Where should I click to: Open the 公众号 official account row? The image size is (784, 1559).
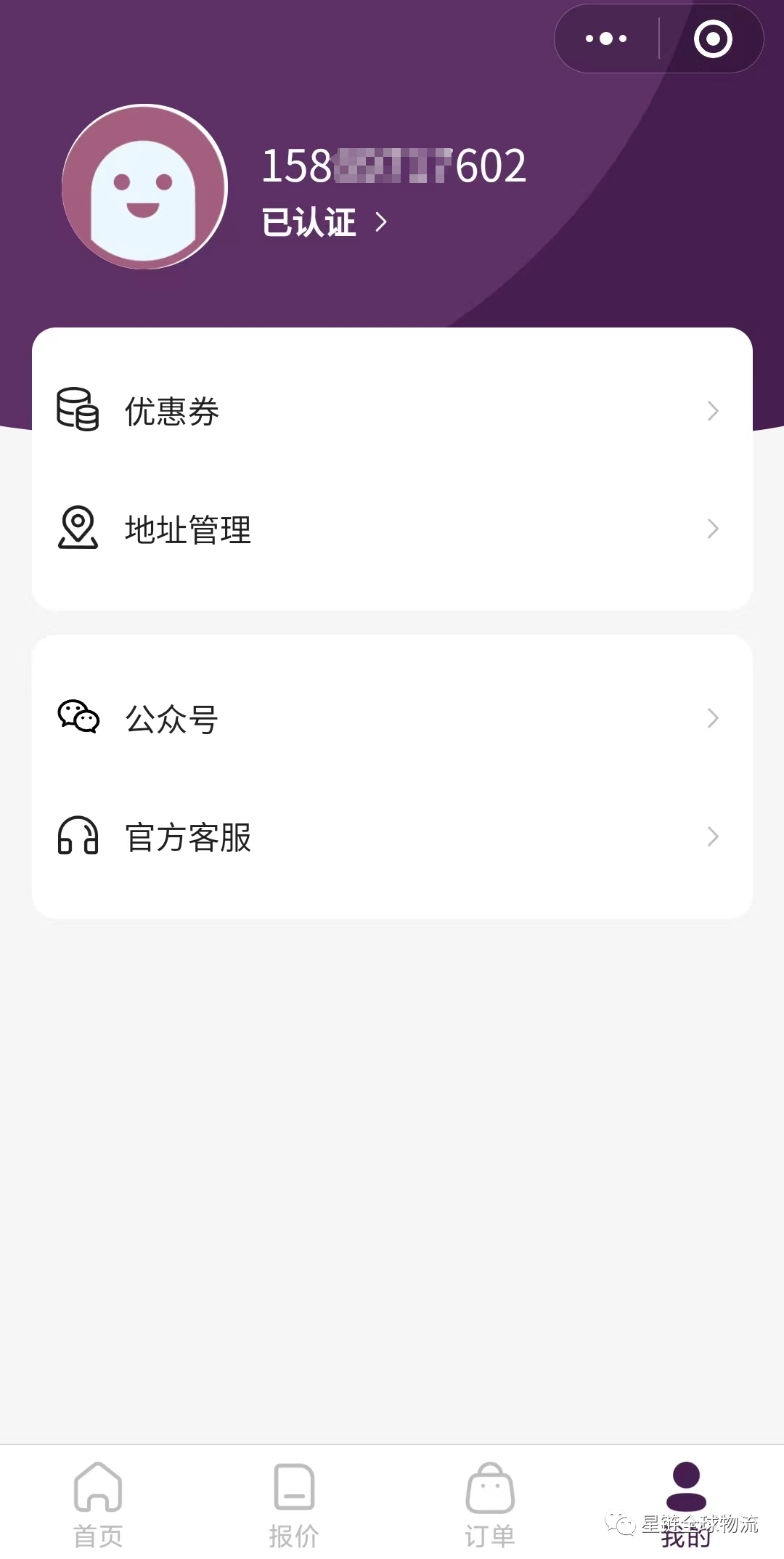coord(392,719)
